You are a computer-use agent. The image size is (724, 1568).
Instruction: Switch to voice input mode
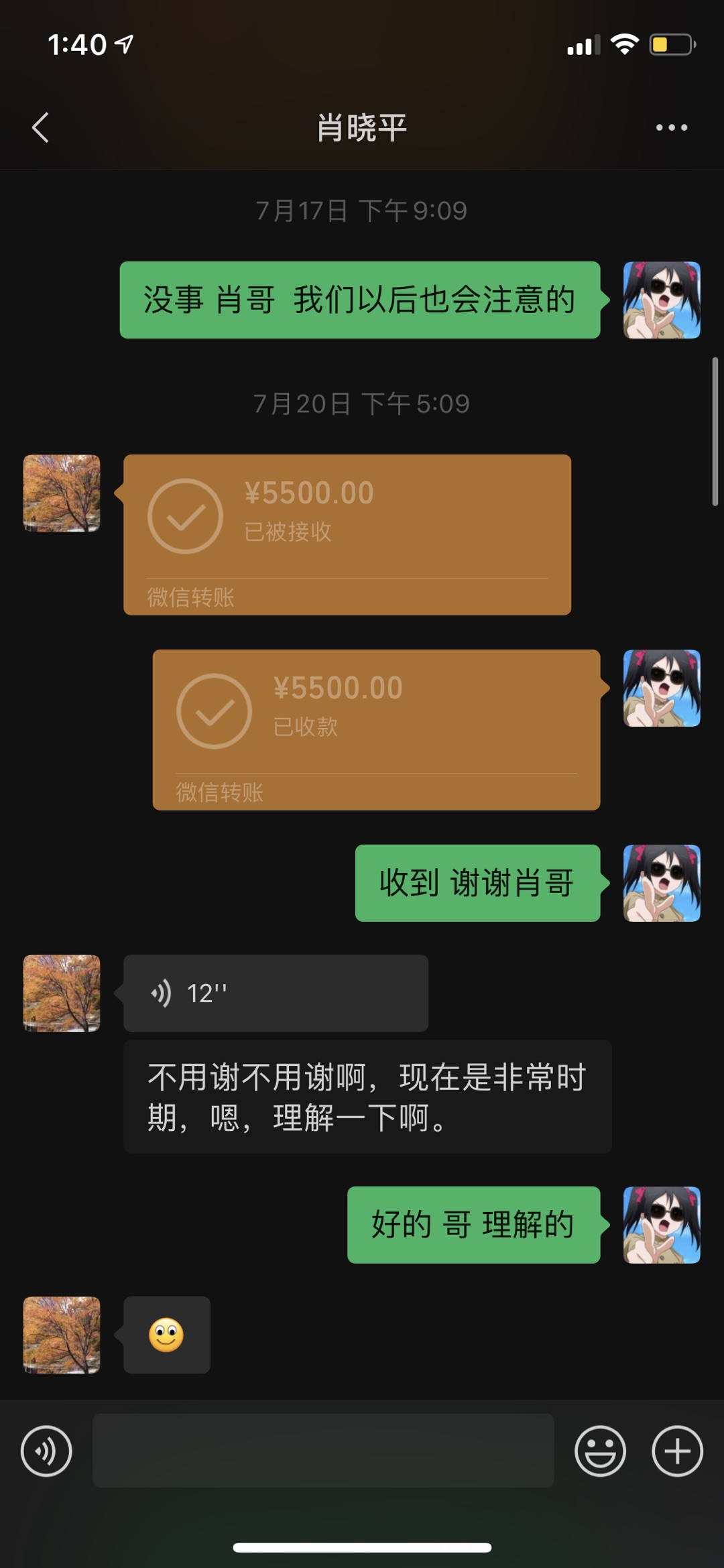click(x=46, y=1451)
